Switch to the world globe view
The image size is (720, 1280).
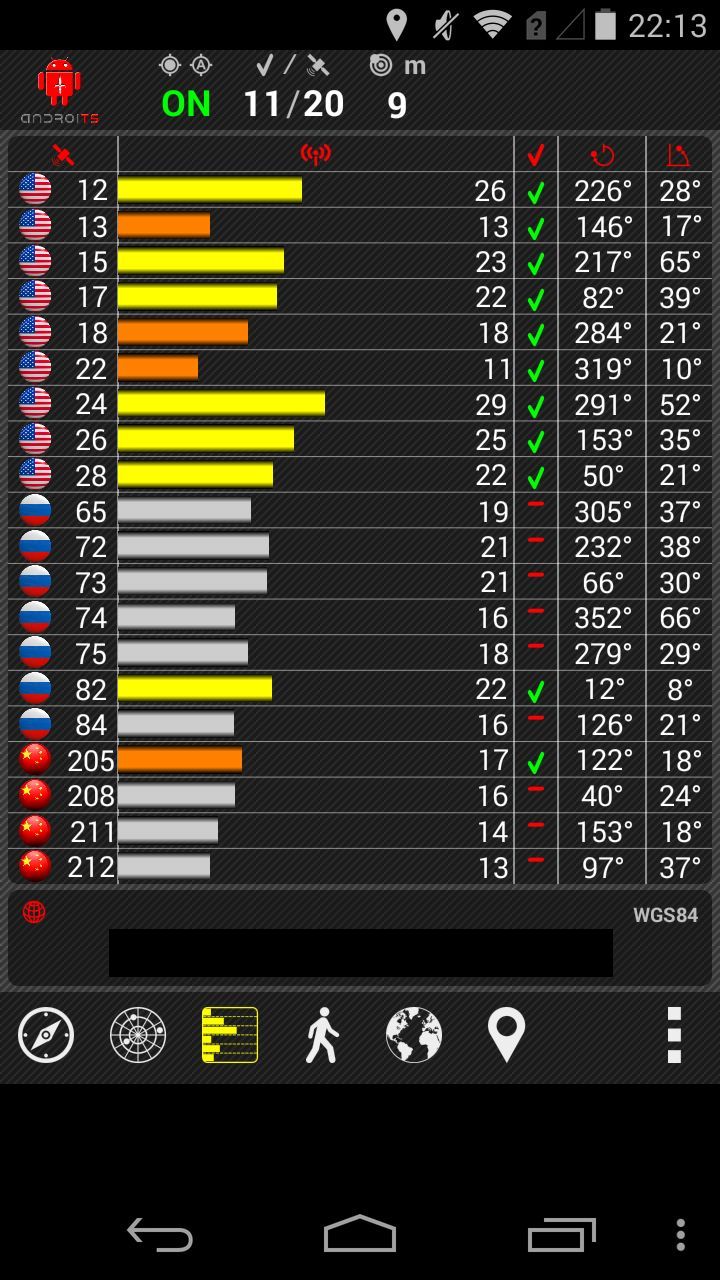coord(414,1034)
